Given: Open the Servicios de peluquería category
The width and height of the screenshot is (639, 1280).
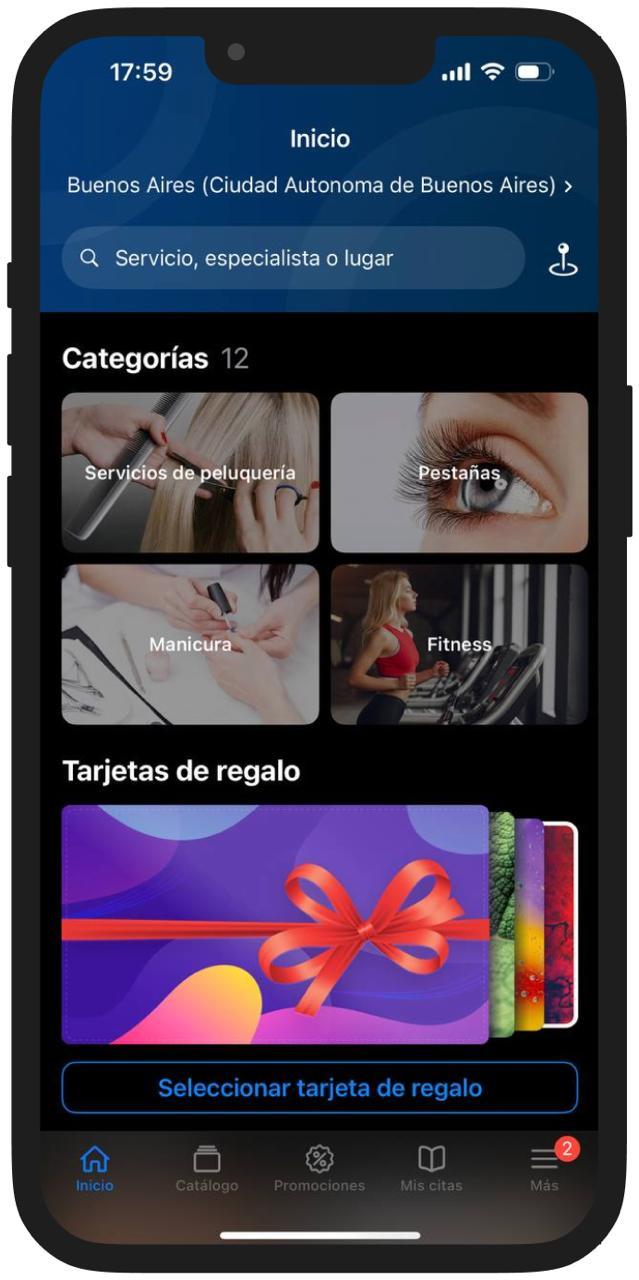Looking at the screenshot, I should click(x=190, y=472).
